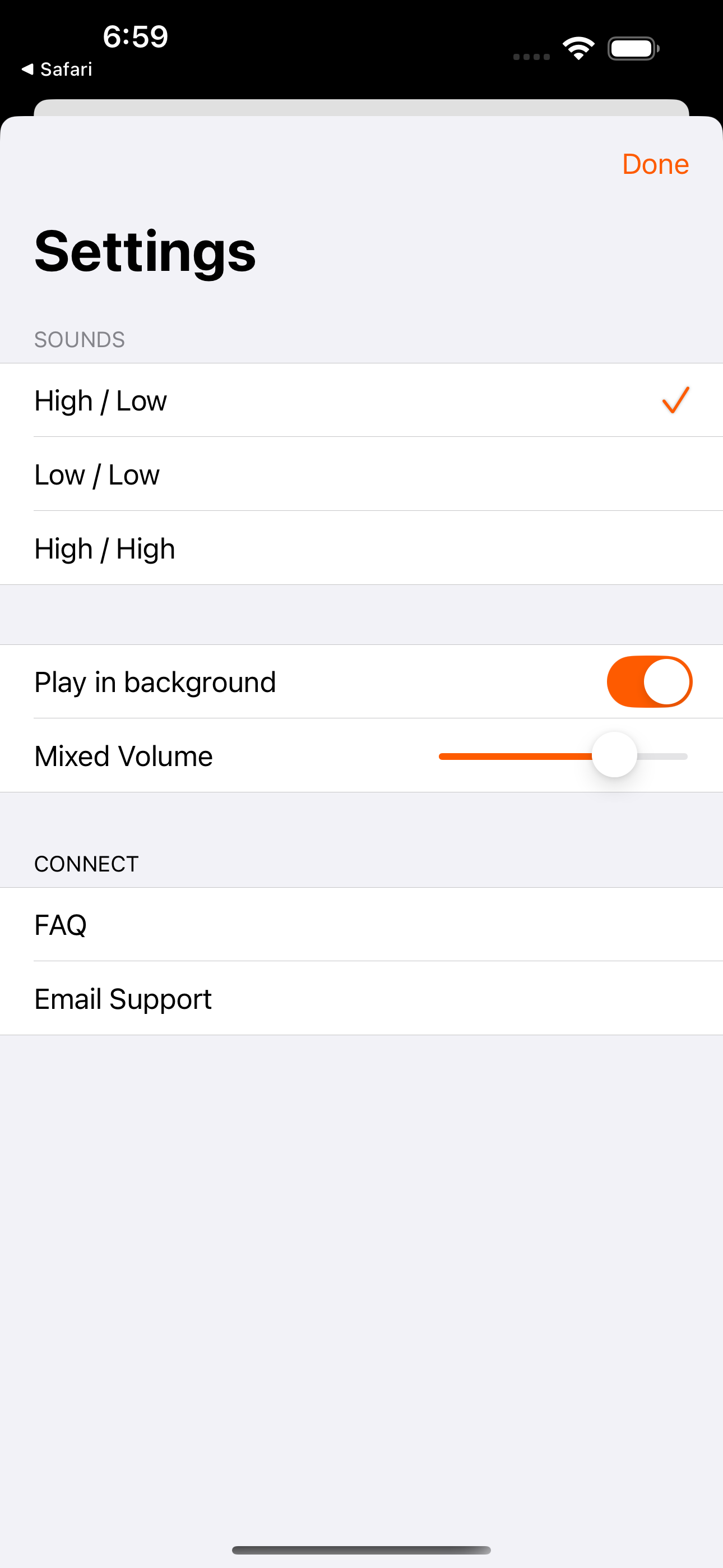Tap Done to close Settings
Image resolution: width=723 pixels, height=1568 pixels.
655,164
